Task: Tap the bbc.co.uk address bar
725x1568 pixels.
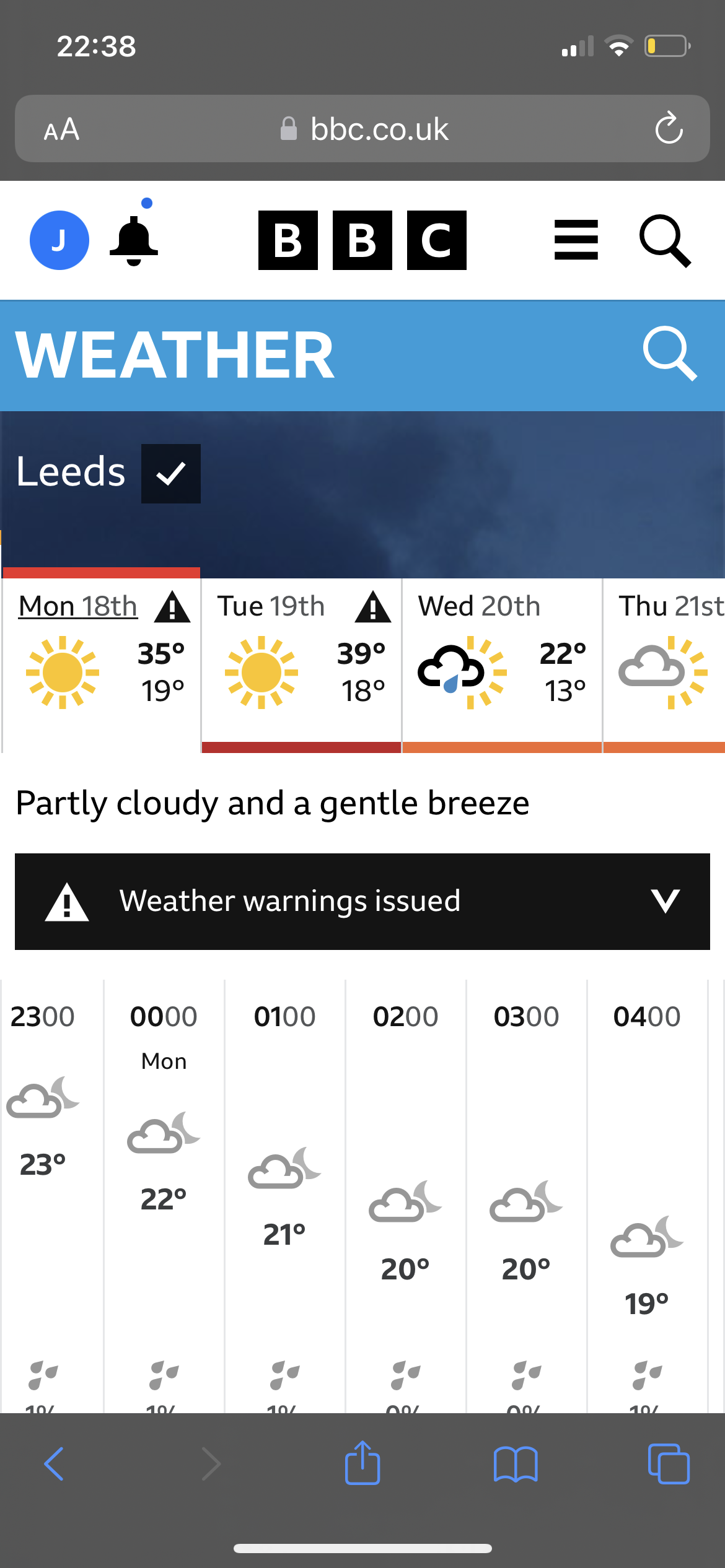Action: [362, 129]
